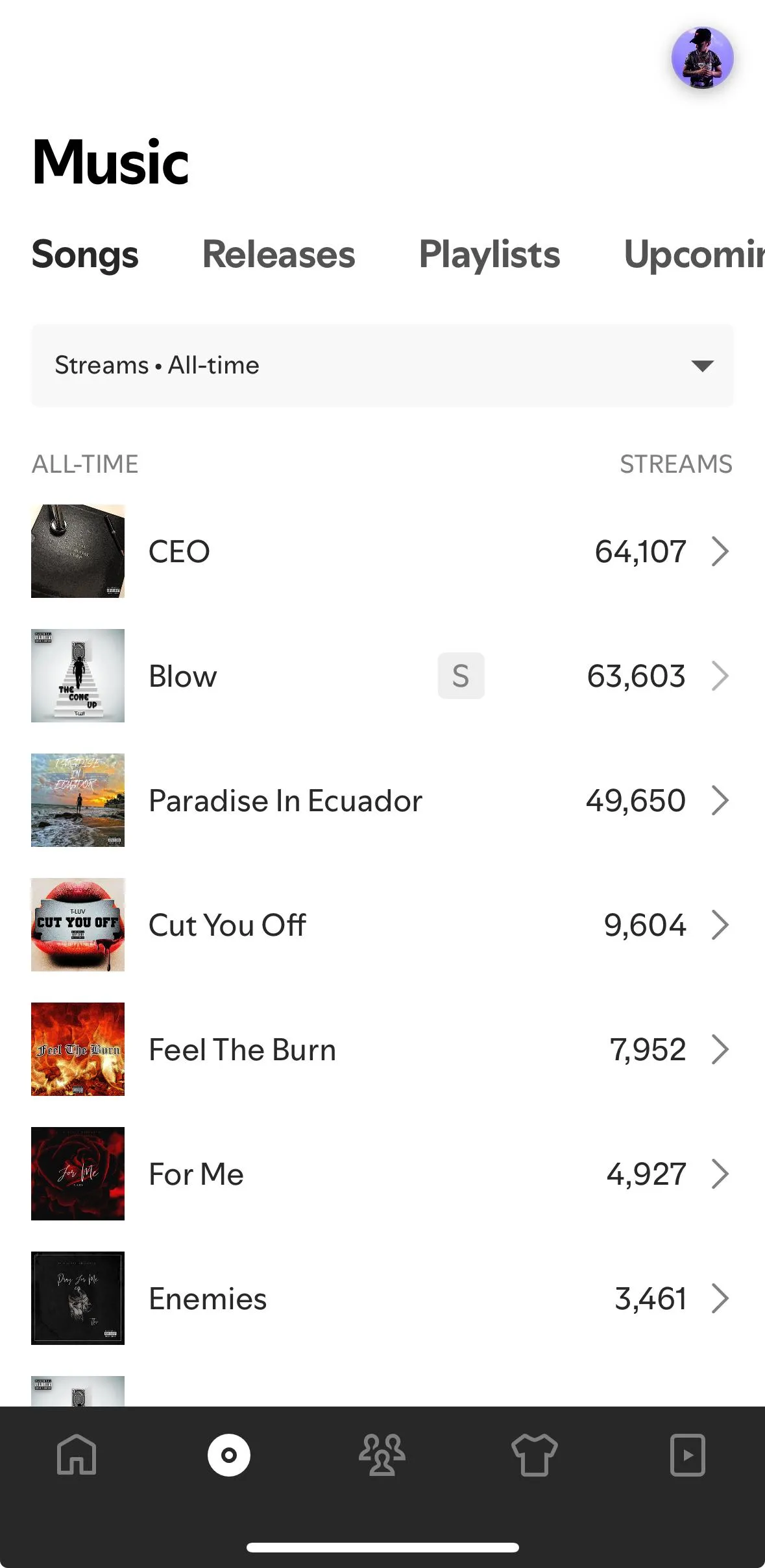This screenshot has width=765, height=1568.
Task: Expand the Streams All-time dropdown
Action: coord(382,366)
